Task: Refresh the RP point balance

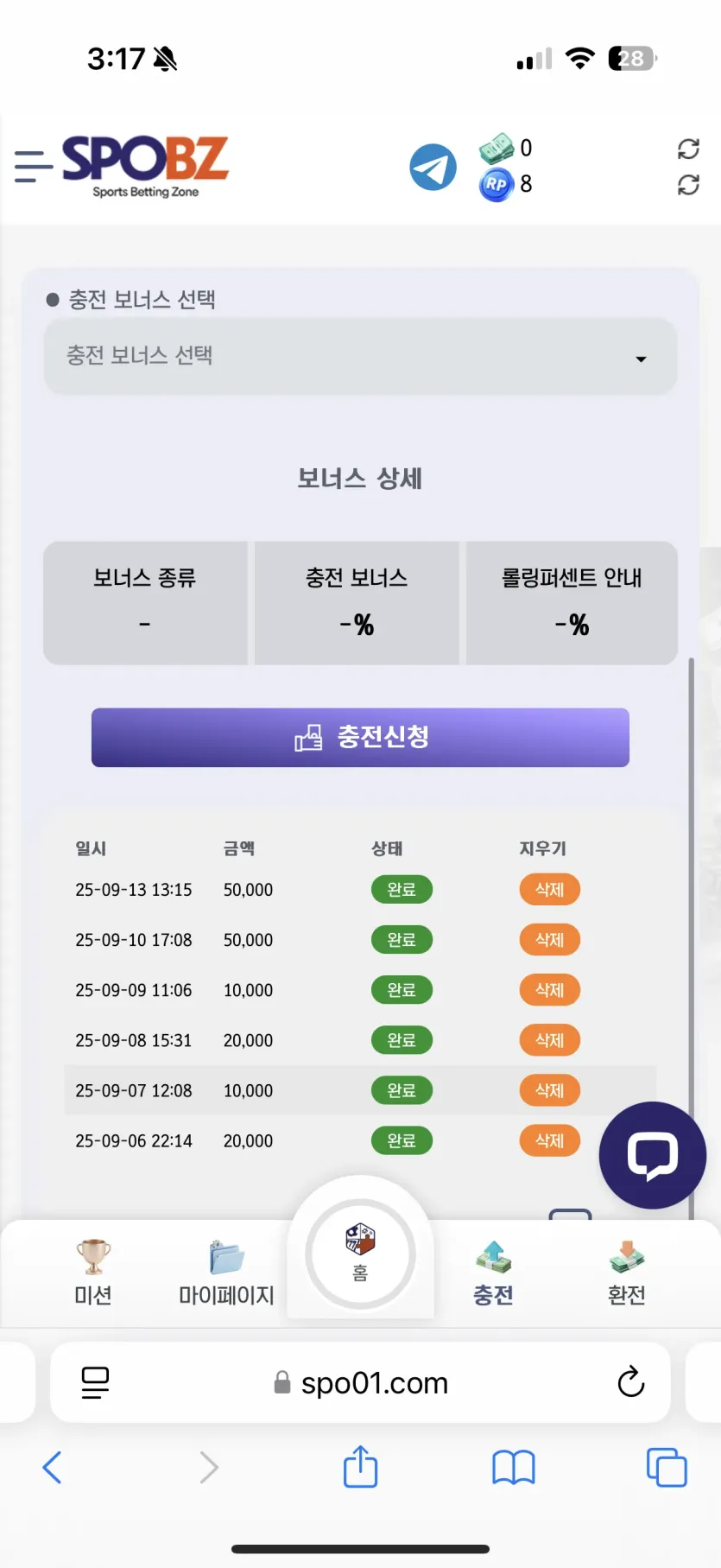Action: (688, 185)
